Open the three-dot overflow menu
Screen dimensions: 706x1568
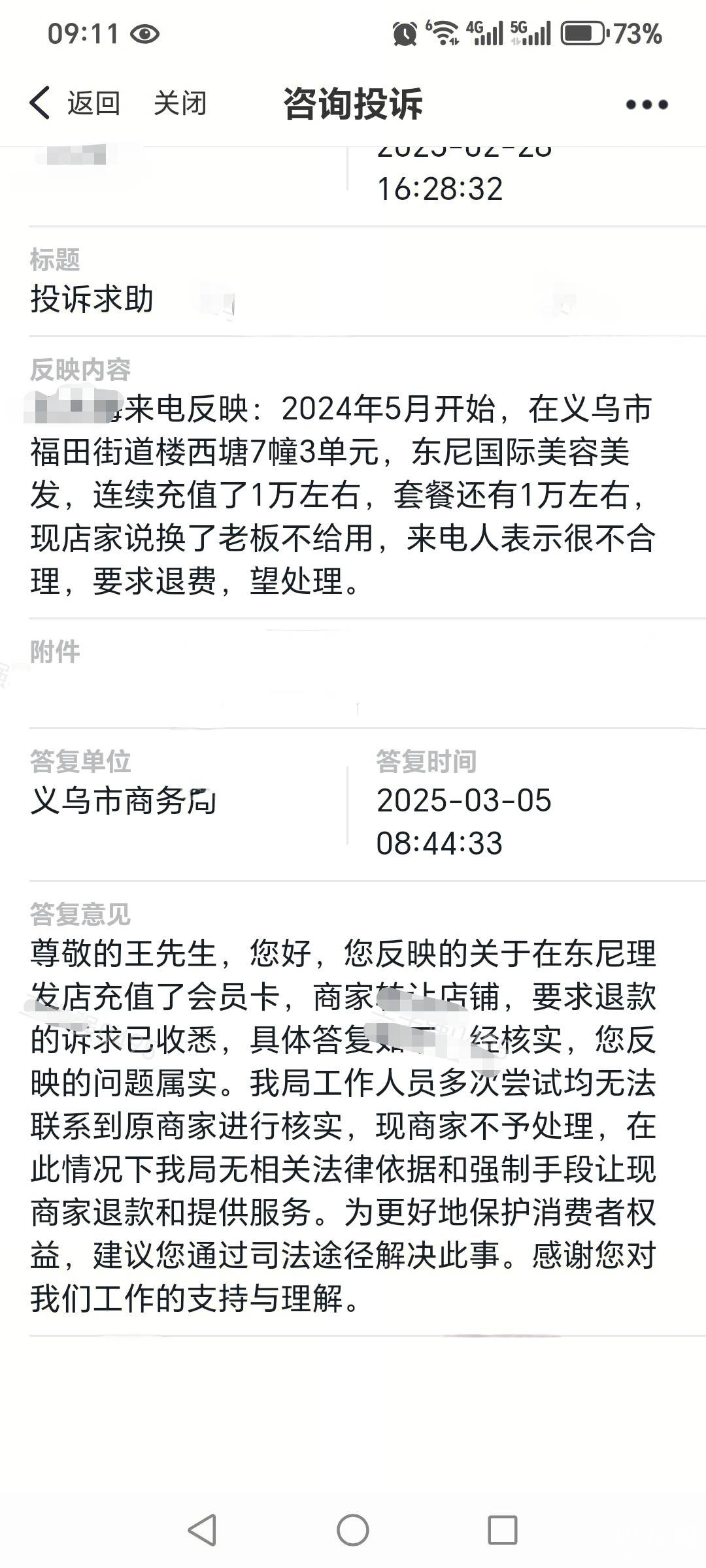[647, 105]
